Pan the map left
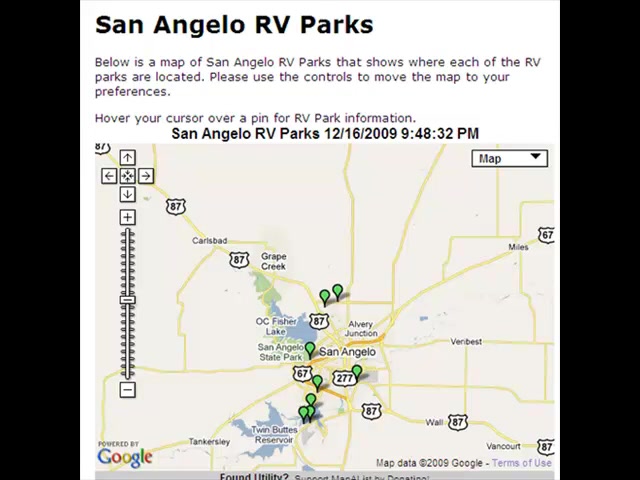640x480 pixels. [109, 176]
